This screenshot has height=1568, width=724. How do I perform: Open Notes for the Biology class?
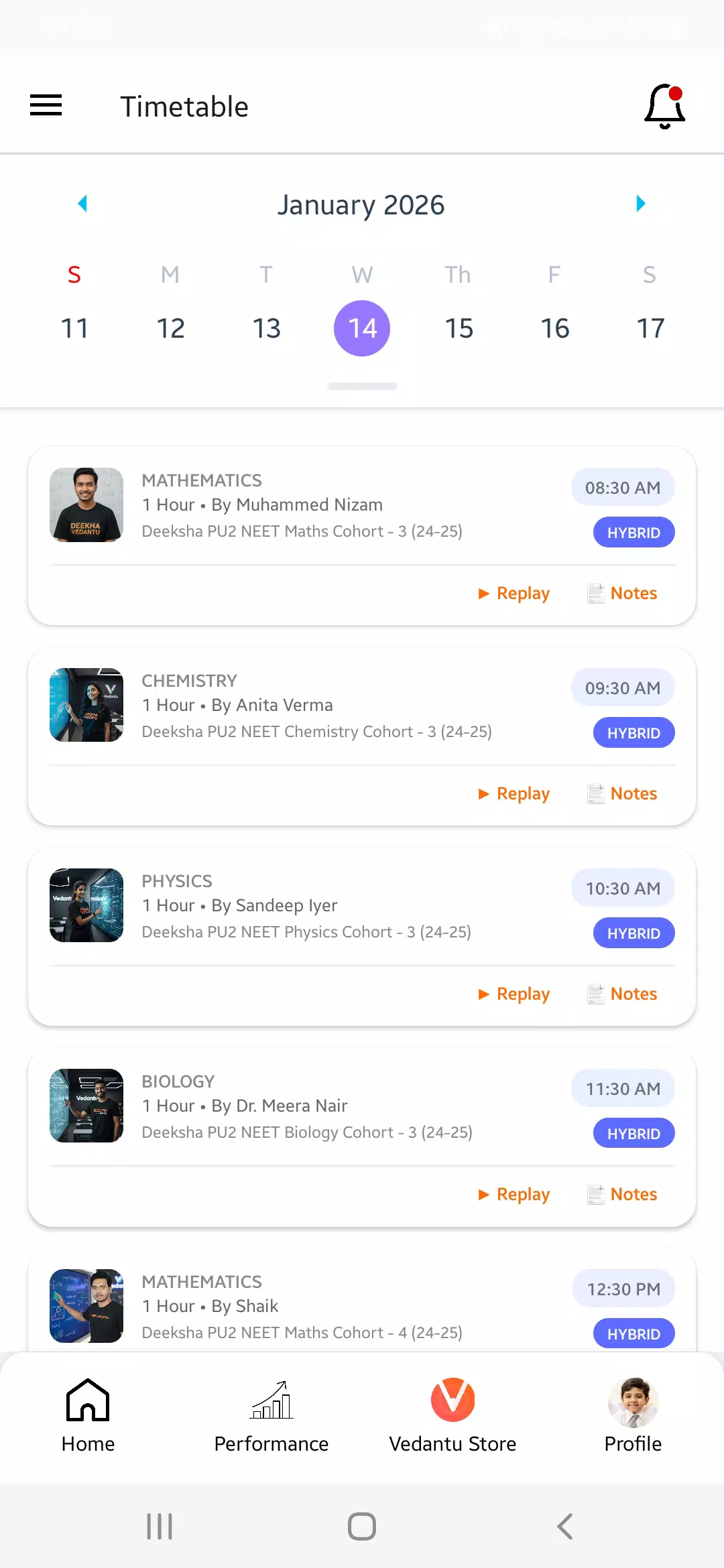pos(622,1194)
